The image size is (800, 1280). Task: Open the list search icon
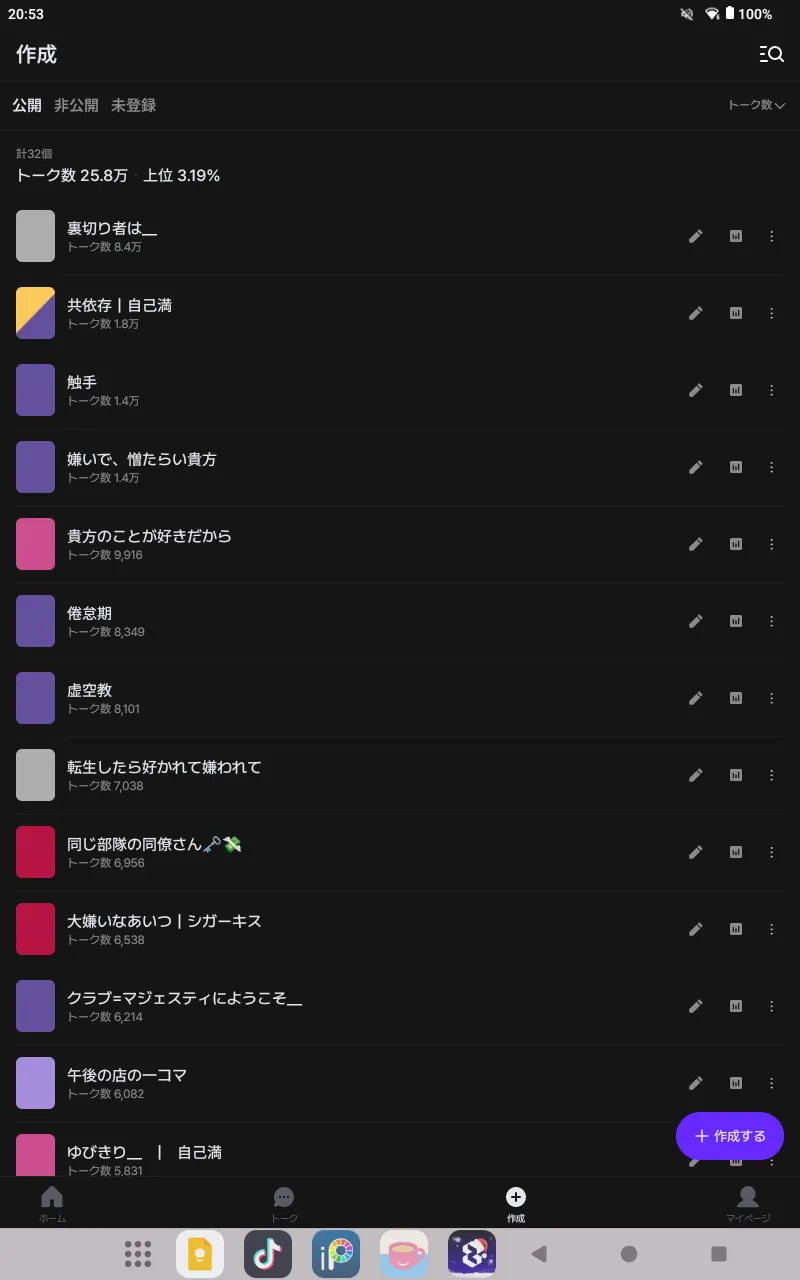(771, 54)
